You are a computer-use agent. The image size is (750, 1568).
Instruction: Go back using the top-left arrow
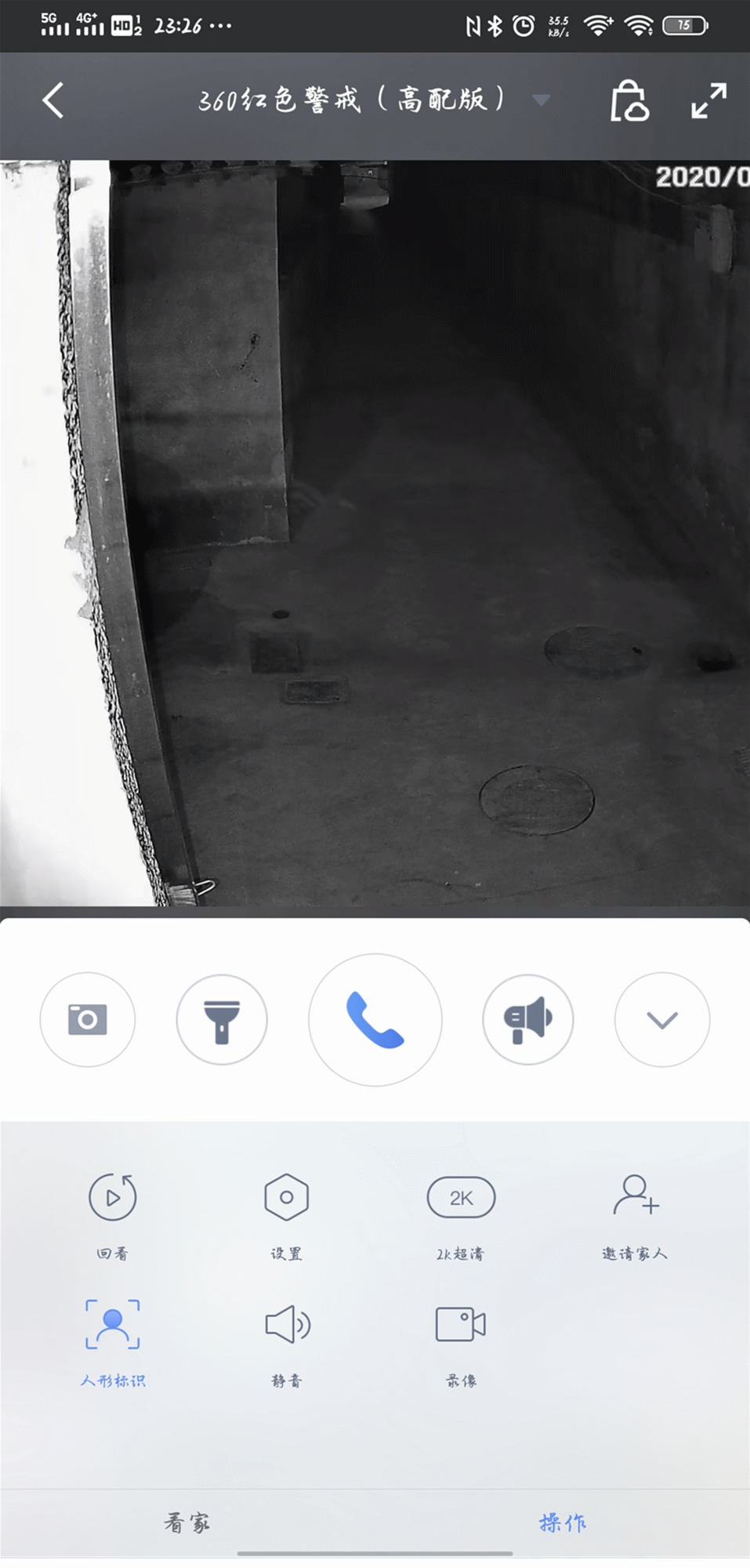coord(53,100)
